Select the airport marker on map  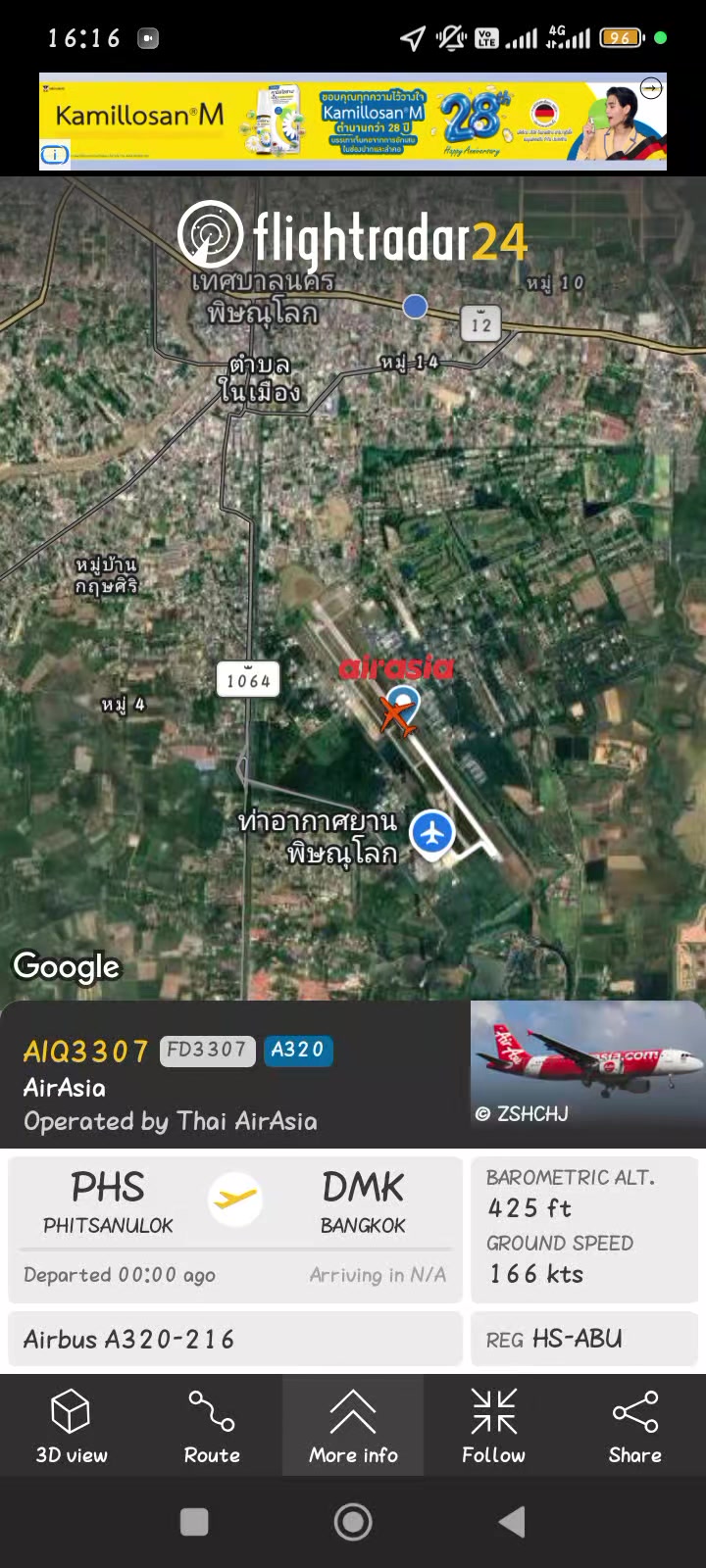click(432, 835)
